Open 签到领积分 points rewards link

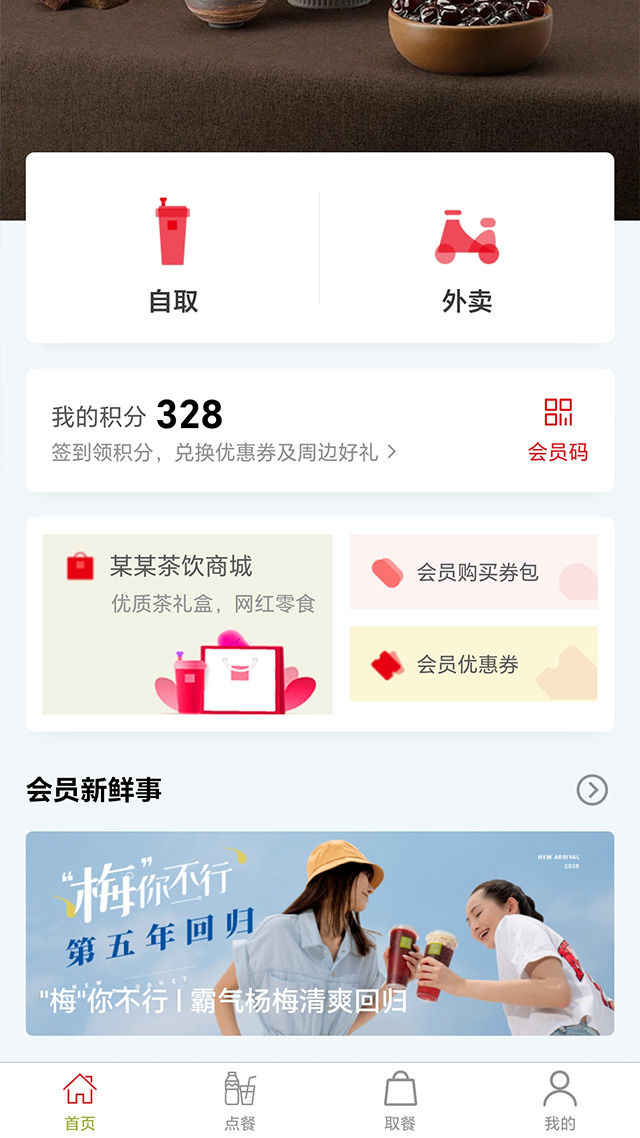[x=224, y=453]
